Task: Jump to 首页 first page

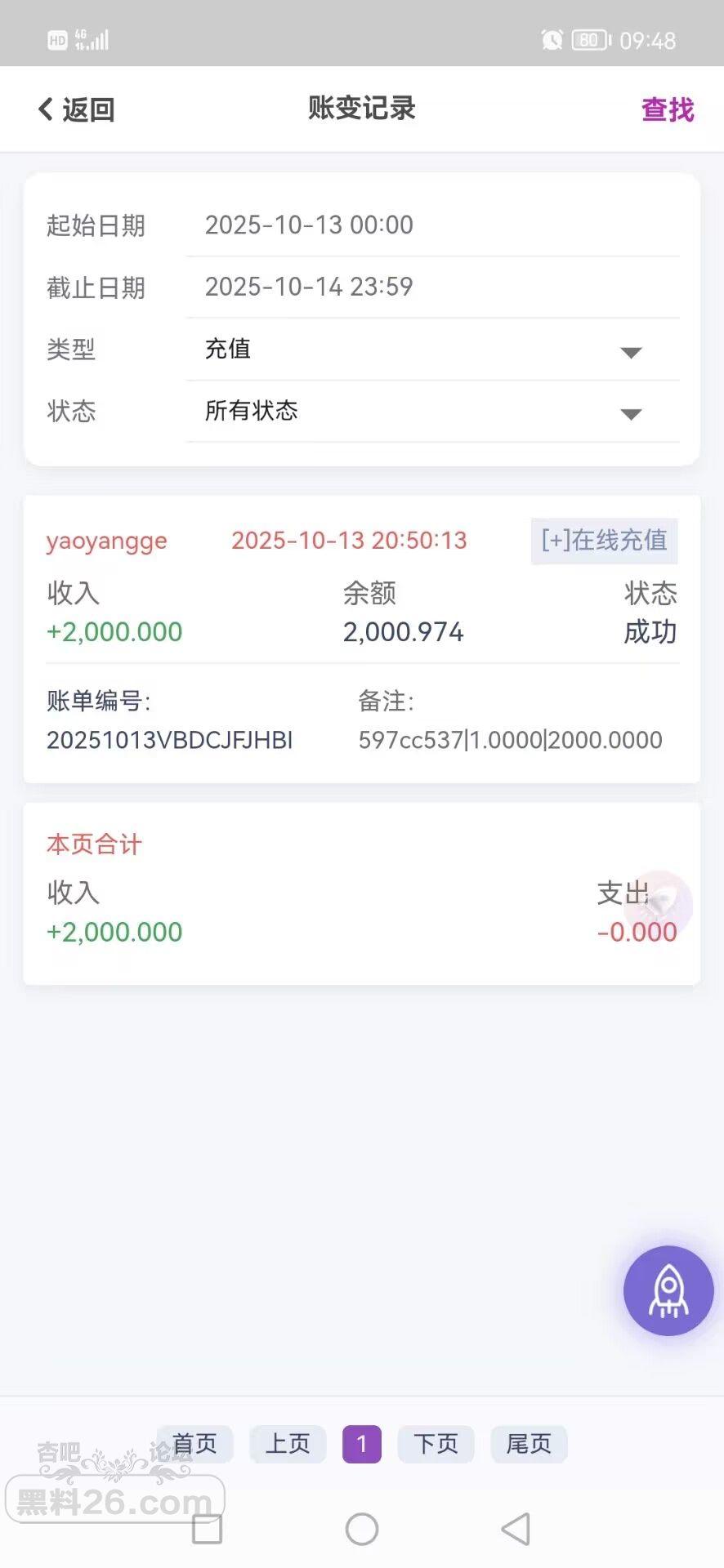Action: click(194, 1444)
